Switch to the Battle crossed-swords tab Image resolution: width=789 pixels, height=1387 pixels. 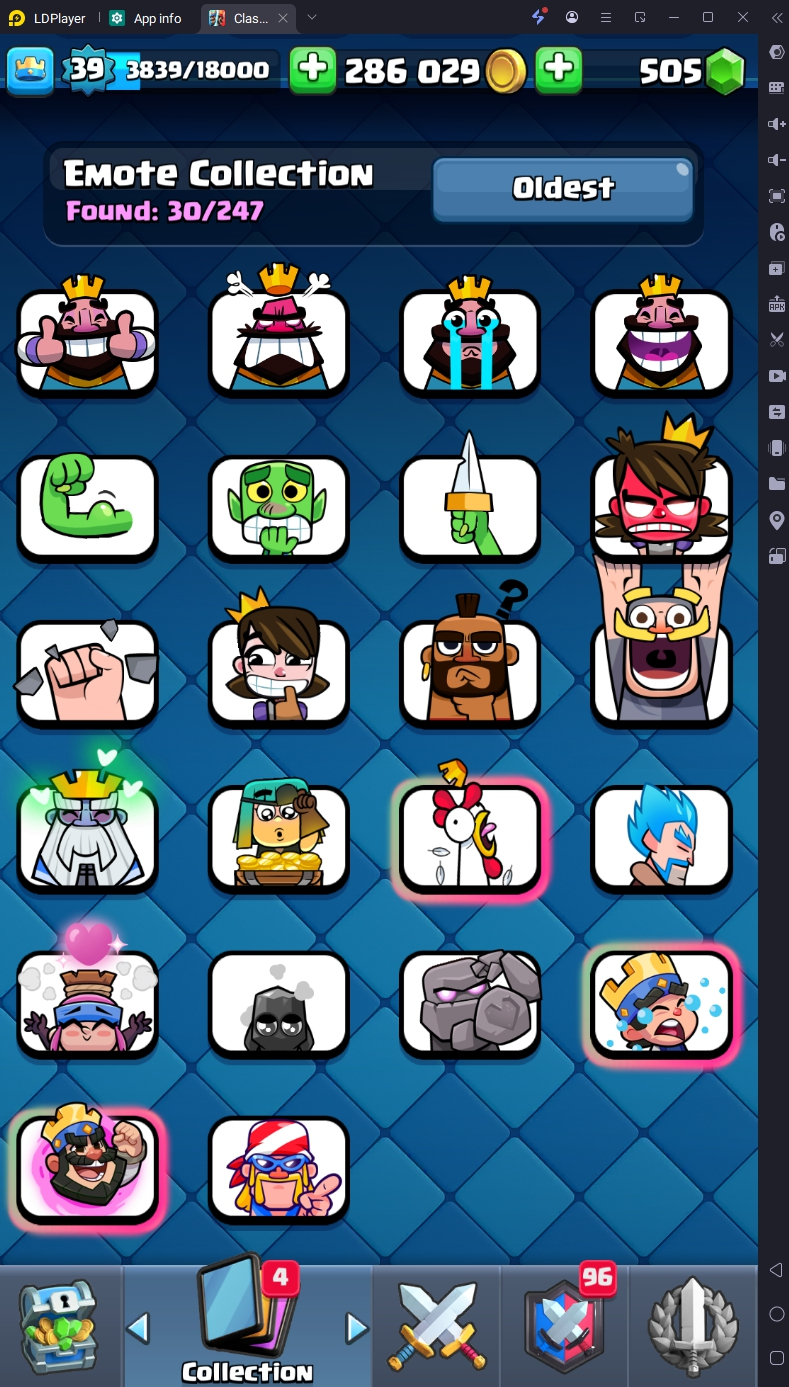coord(436,1326)
